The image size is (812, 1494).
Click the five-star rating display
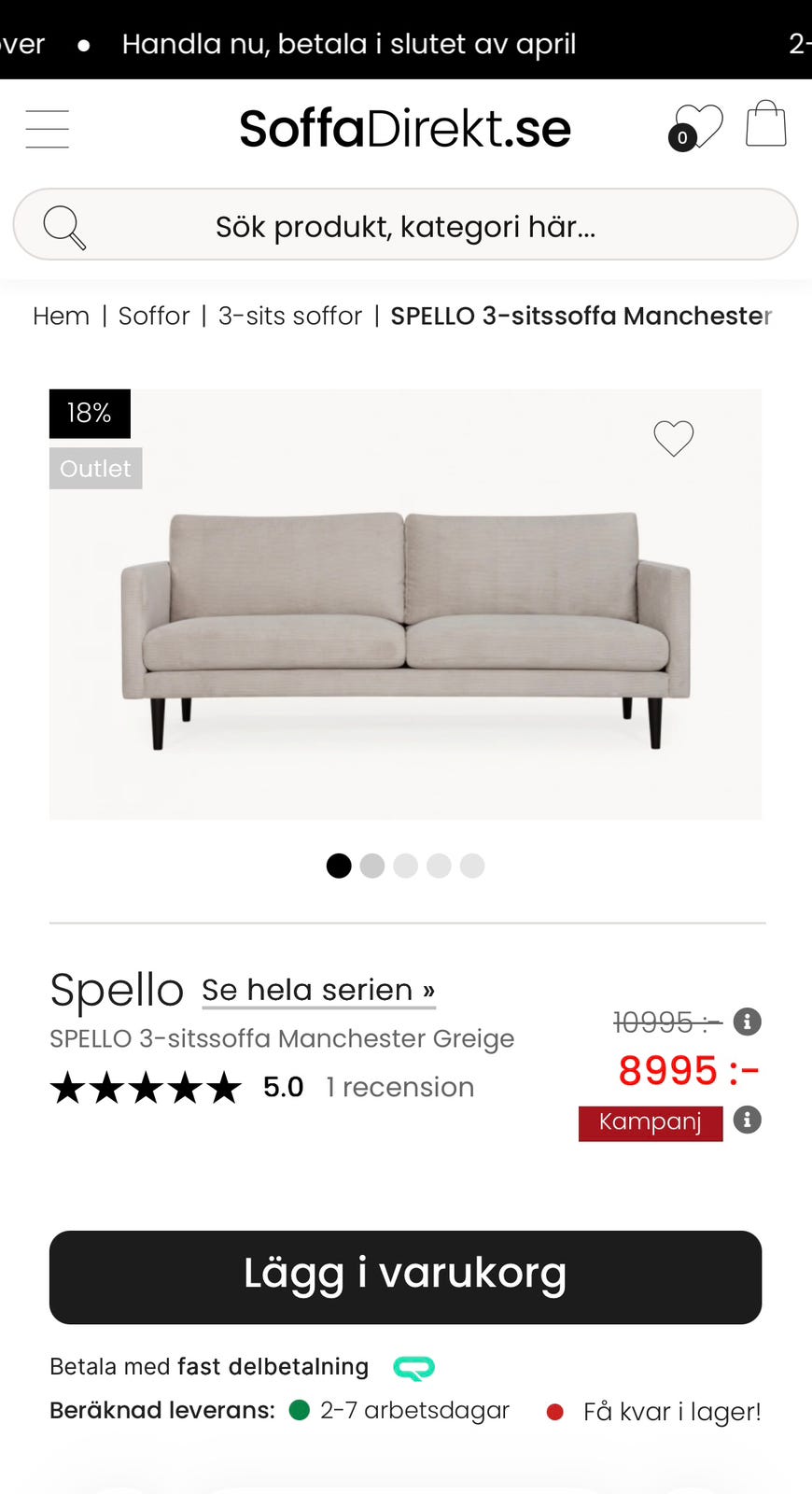click(x=146, y=1087)
